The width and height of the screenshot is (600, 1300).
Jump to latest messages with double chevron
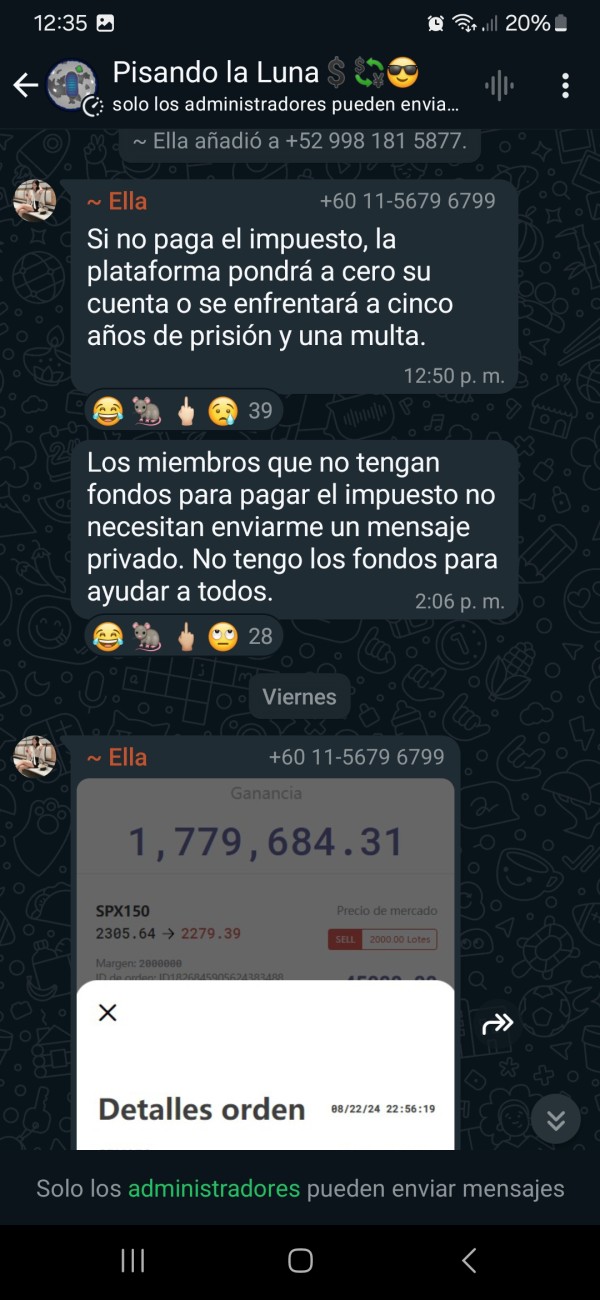pos(555,1120)
